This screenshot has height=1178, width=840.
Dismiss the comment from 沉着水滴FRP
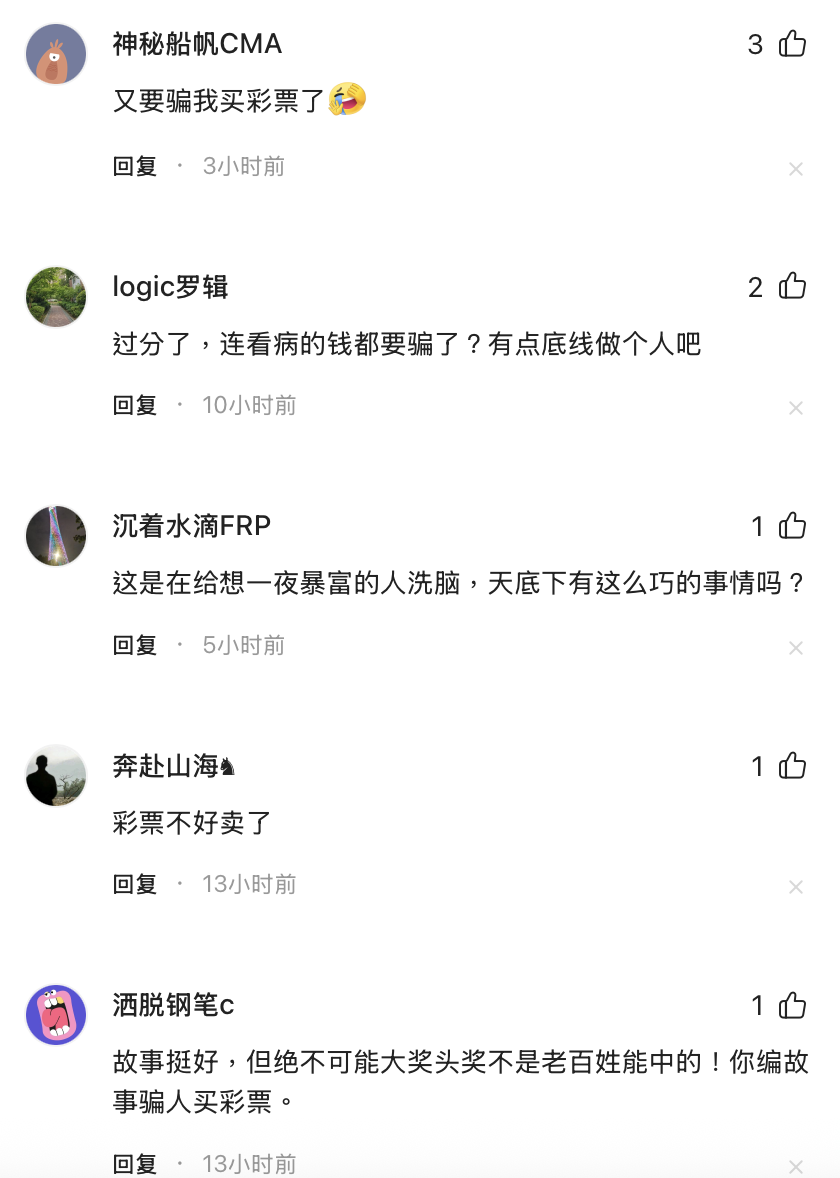[x=796, y=648]
